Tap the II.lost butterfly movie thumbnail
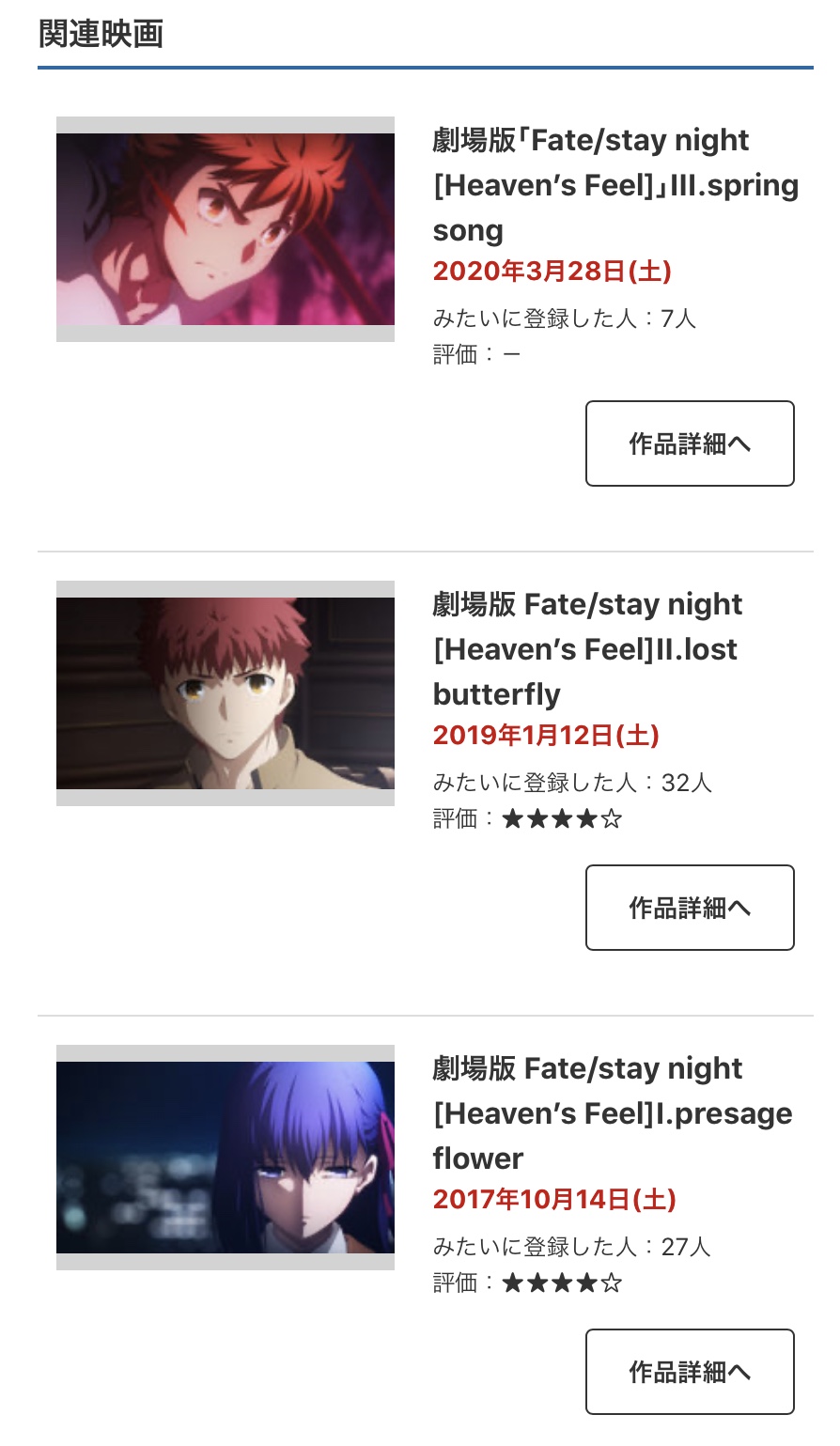 click(x=226, y=693)
